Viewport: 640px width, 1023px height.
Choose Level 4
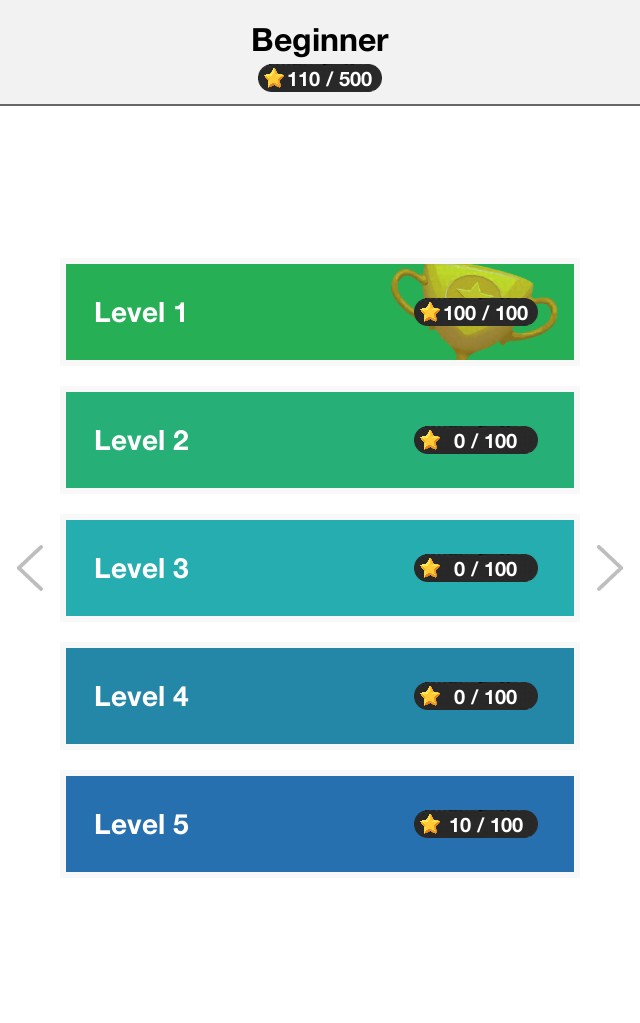[x=319, y=696]
